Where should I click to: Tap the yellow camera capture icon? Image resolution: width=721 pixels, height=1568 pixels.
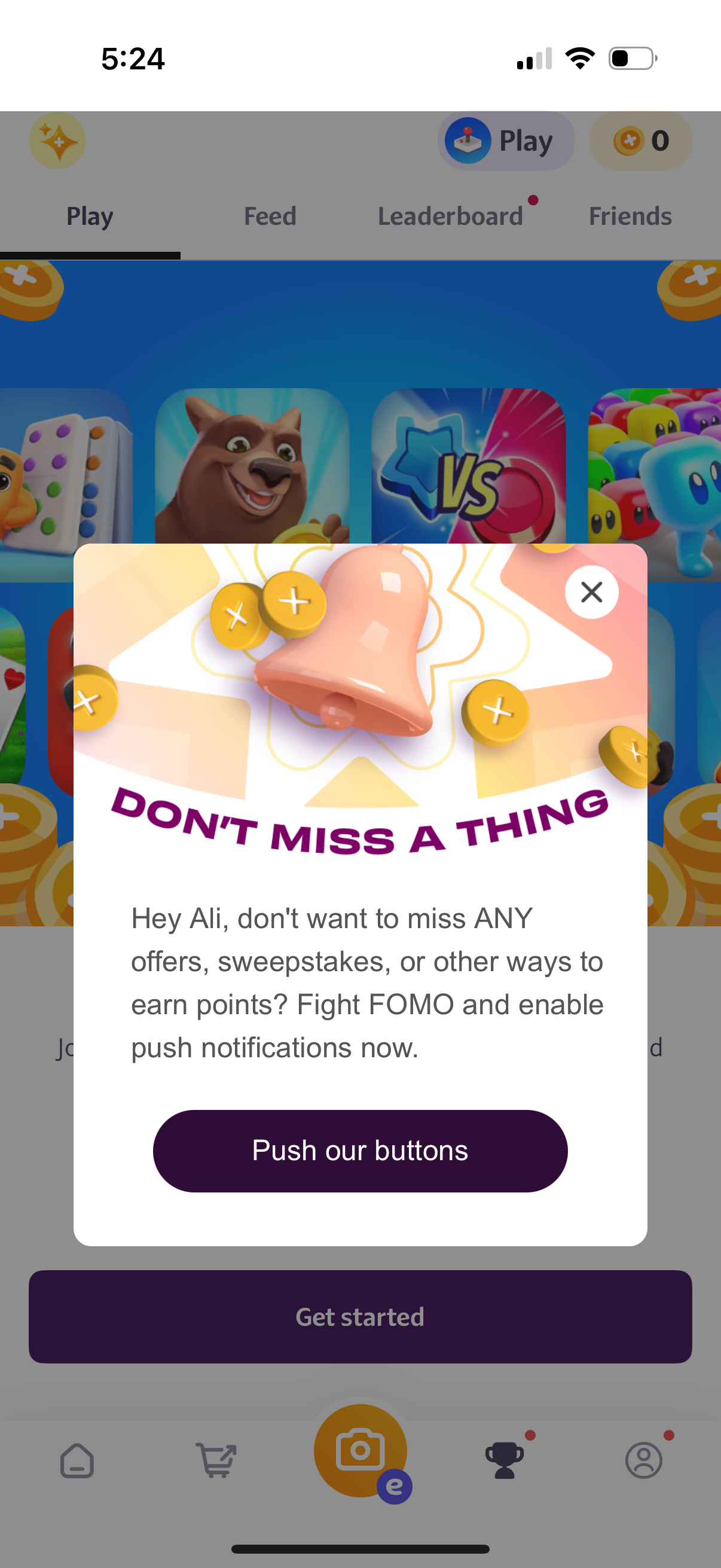point(360,1451)
